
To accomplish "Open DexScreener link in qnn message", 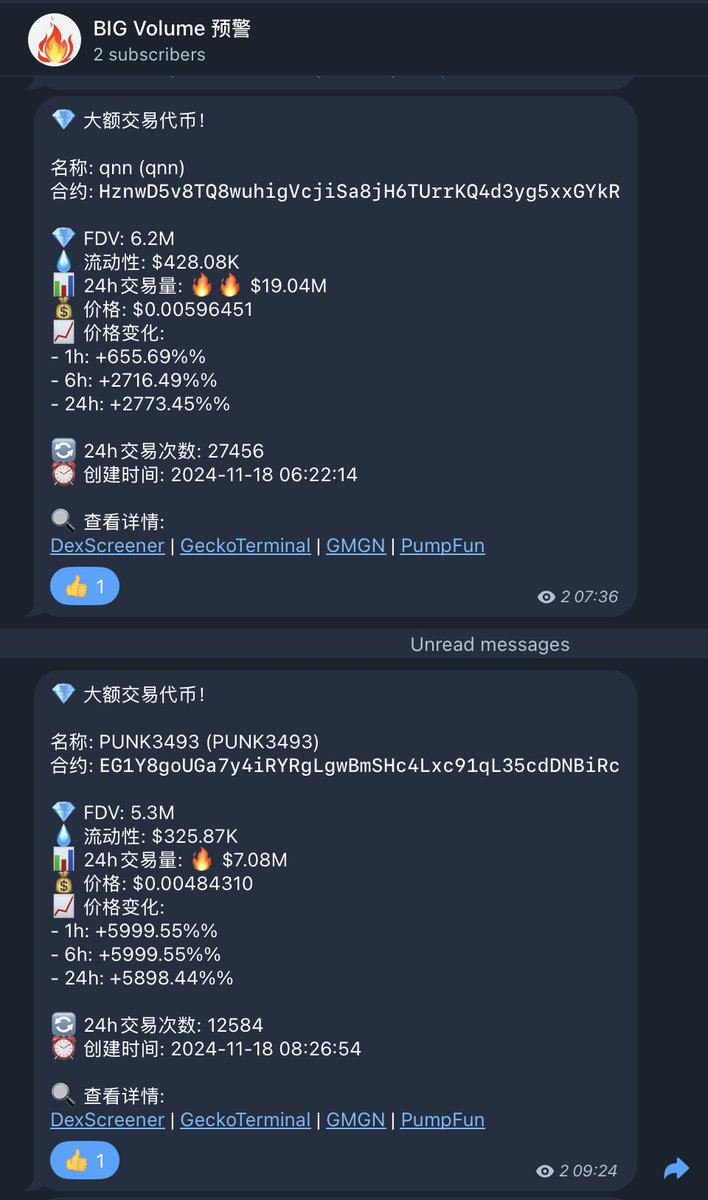I will coord(107,546).
